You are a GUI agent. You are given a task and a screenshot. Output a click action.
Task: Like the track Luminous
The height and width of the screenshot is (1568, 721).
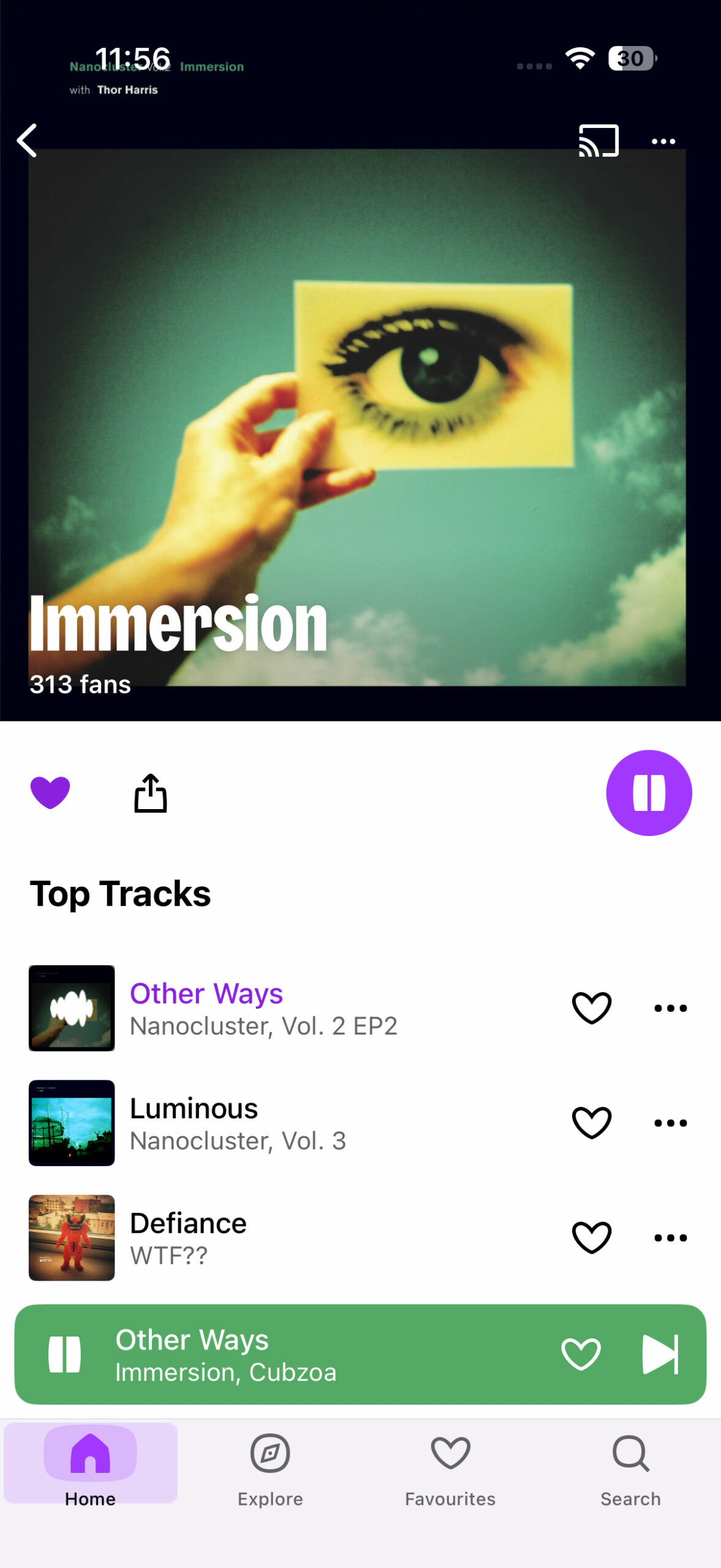pos(591,1123)
